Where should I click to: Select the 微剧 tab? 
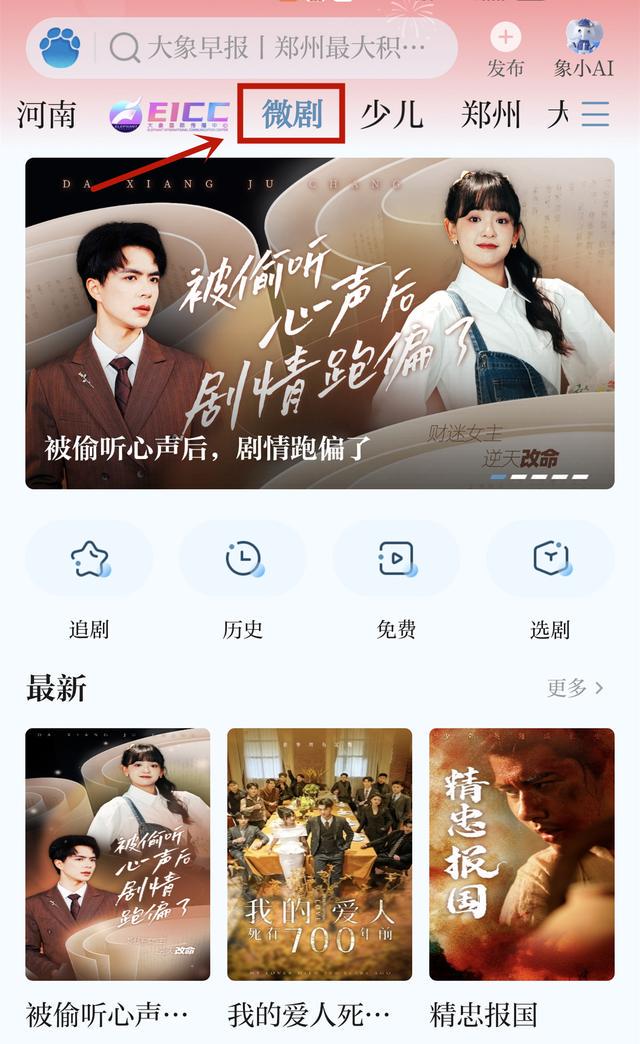tap(292, 114)
